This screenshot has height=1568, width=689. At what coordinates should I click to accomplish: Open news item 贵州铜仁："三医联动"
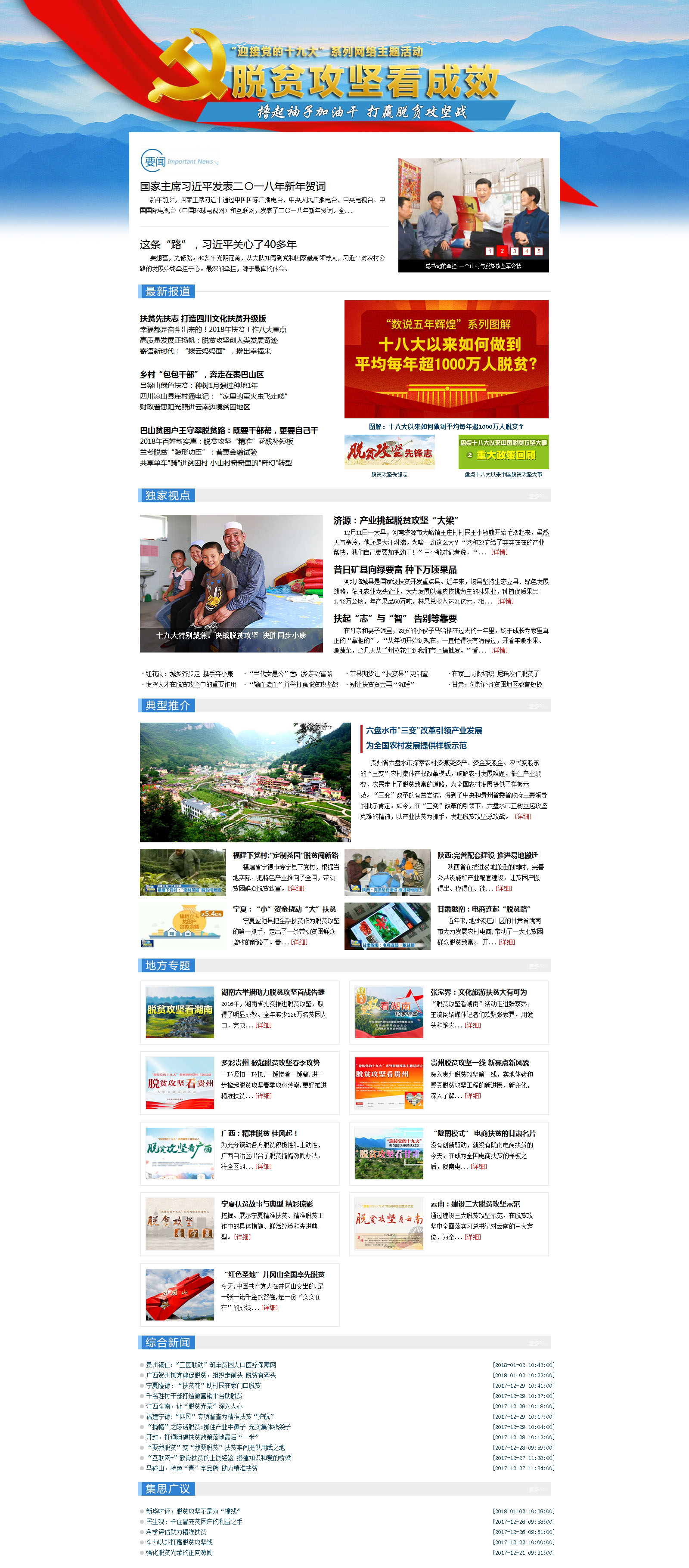click(x=211, y=1365)
